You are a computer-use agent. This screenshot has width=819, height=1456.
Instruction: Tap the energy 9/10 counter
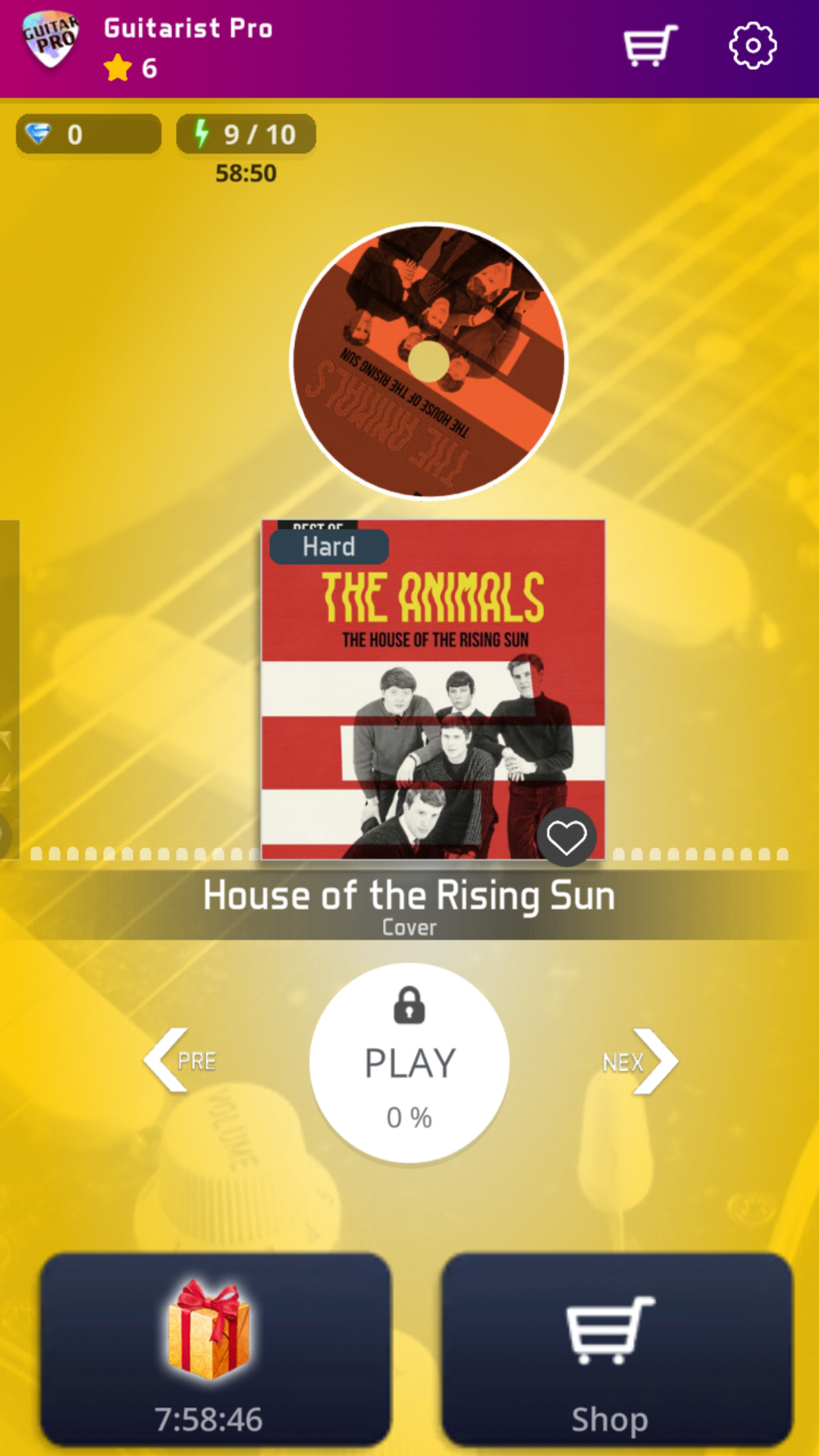point(246,134)
